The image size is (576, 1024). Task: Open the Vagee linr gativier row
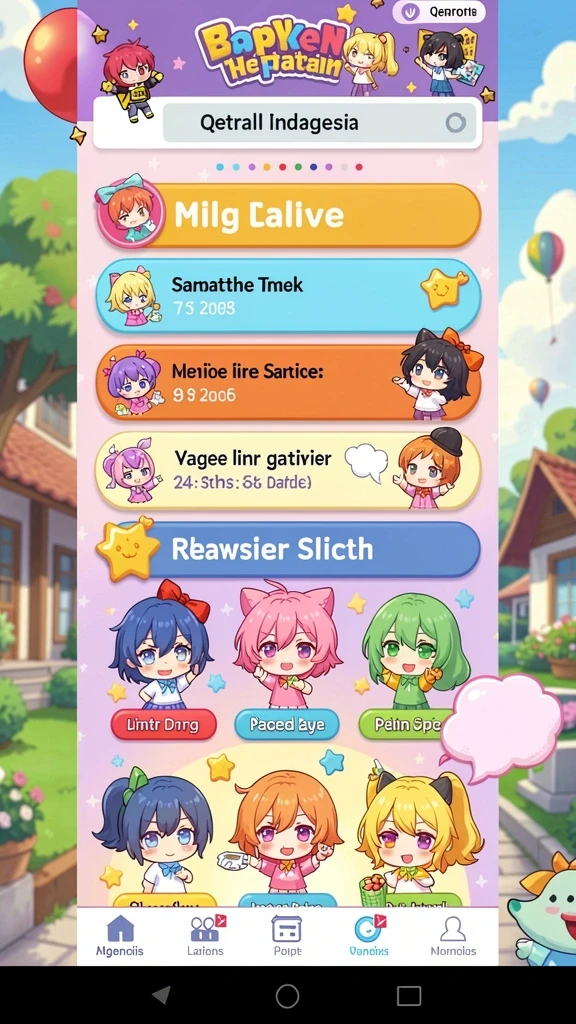pyautogui.click(x=289, y=470)
